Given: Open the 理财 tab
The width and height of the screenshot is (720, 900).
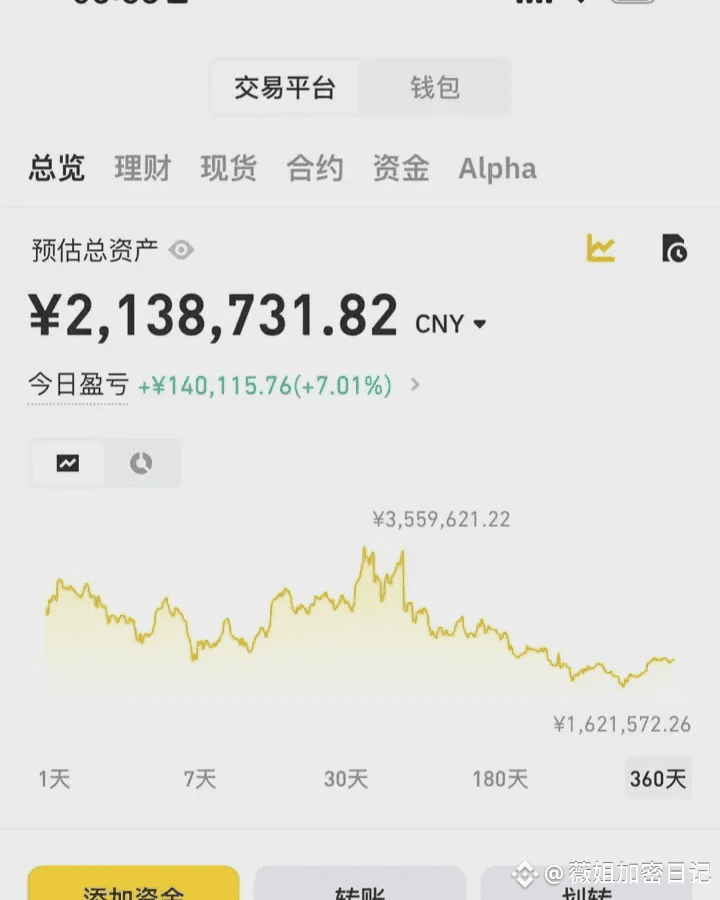Looking at the screenshot, I should (x=143, y=168).
